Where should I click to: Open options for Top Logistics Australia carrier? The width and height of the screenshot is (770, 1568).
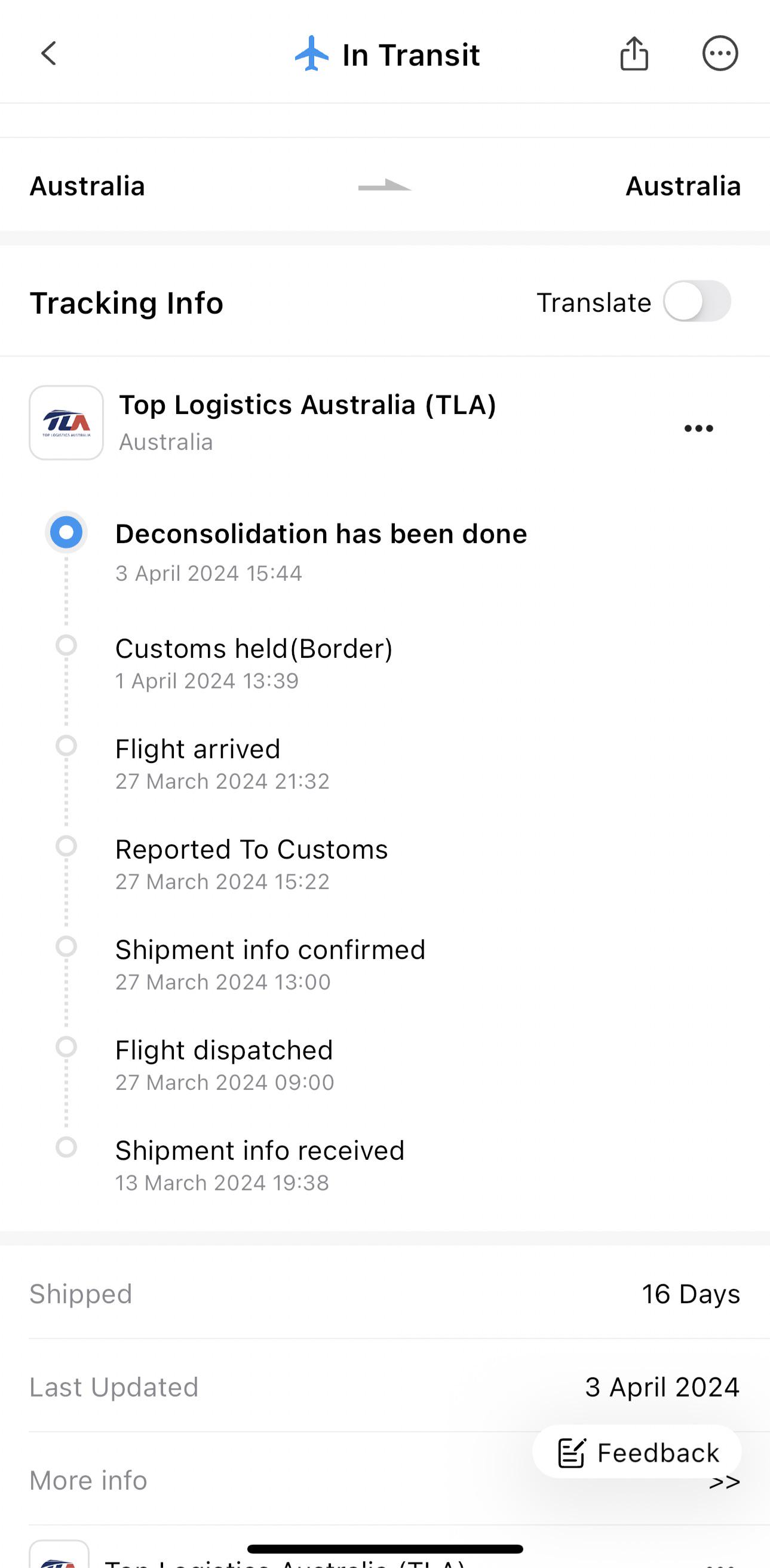tap(698, 428)
